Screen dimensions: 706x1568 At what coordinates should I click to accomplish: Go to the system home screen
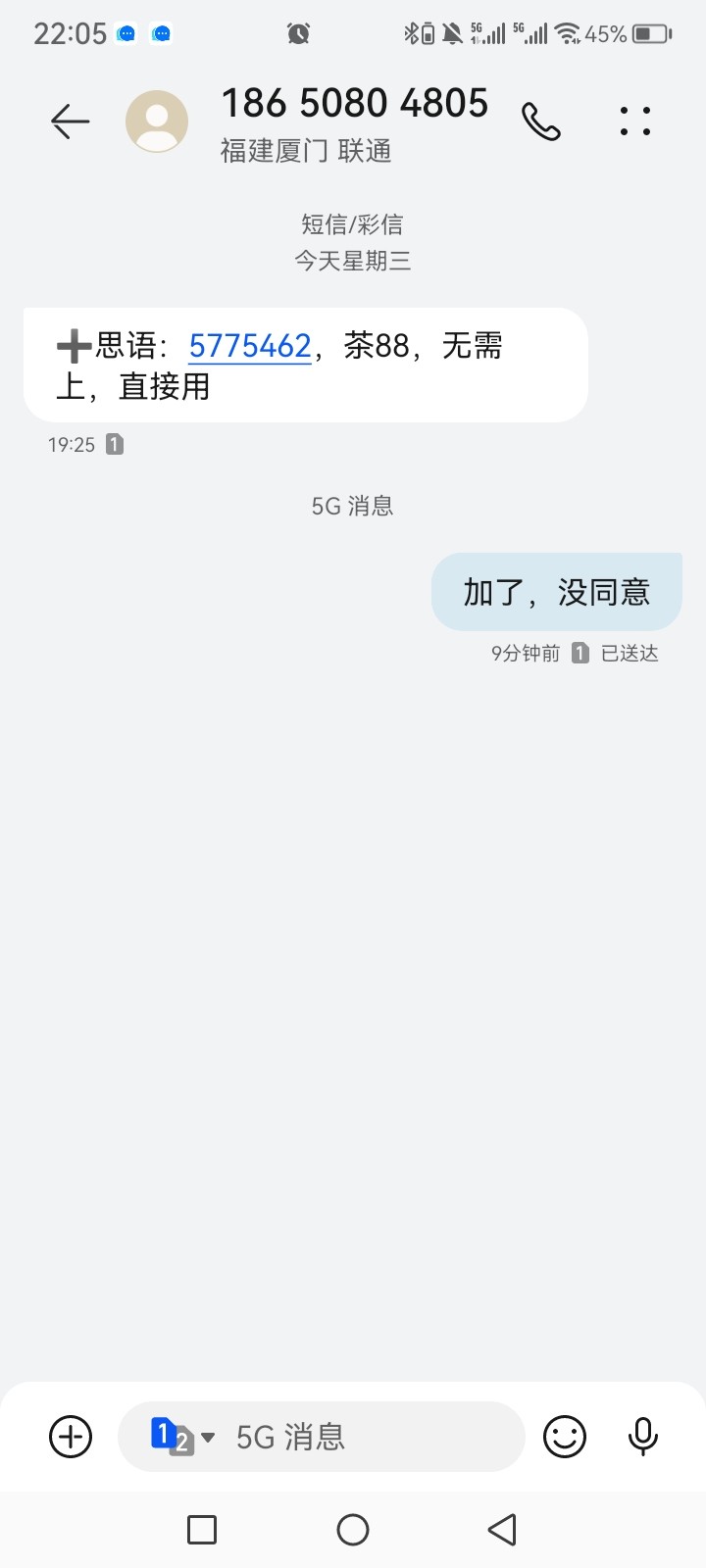coord(353,1530)
